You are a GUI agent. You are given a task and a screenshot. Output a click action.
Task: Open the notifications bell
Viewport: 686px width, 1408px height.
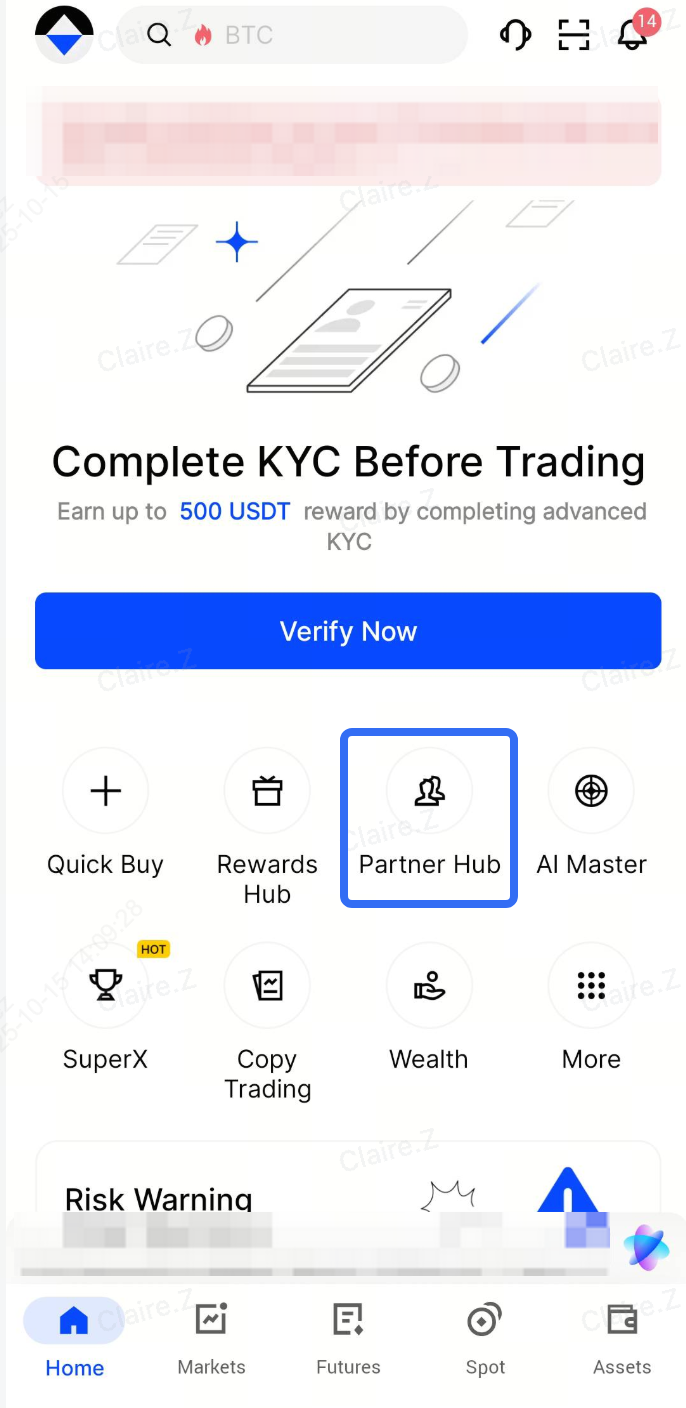click(633, 36)
